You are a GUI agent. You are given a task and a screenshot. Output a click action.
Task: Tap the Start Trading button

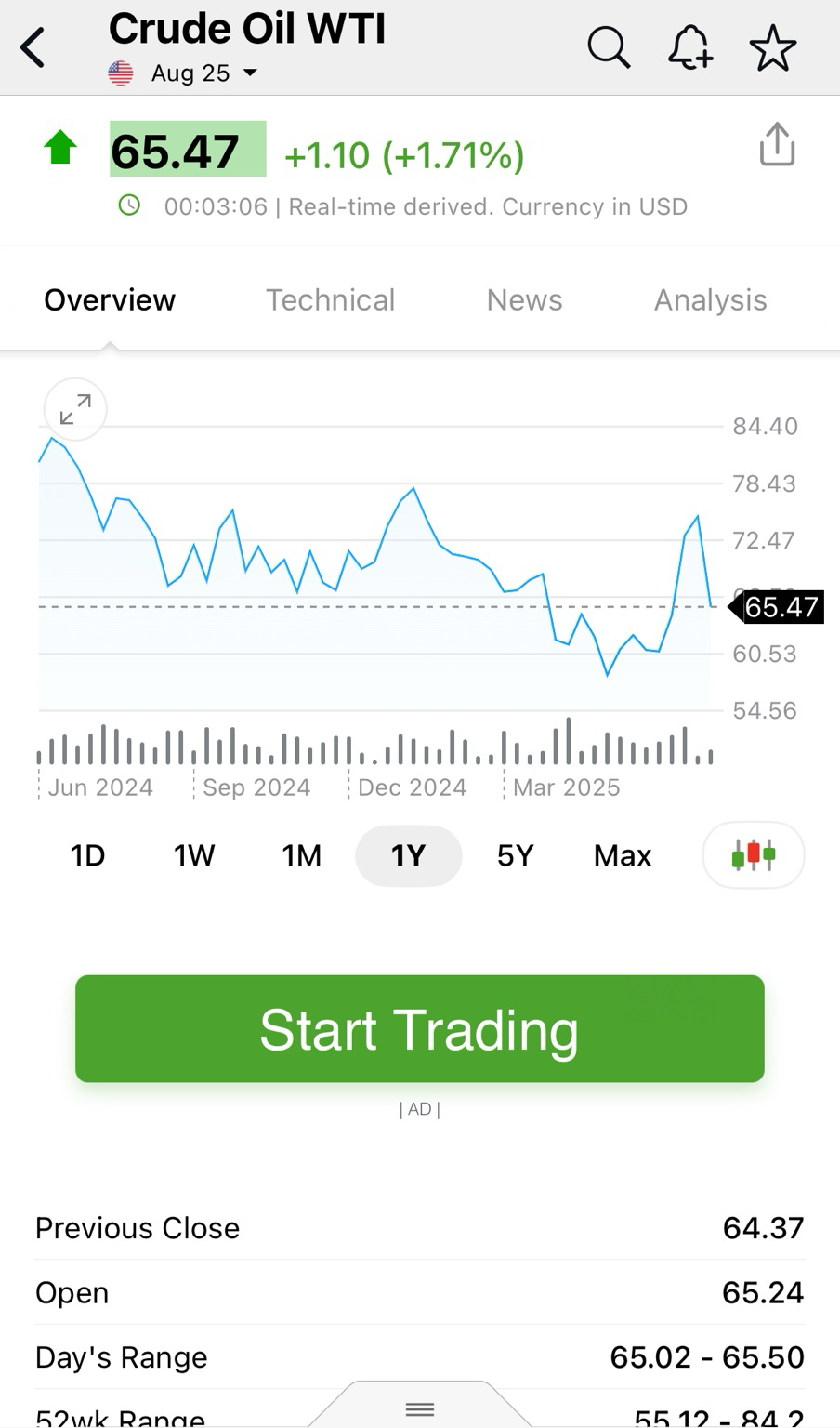coord(420,1028)
